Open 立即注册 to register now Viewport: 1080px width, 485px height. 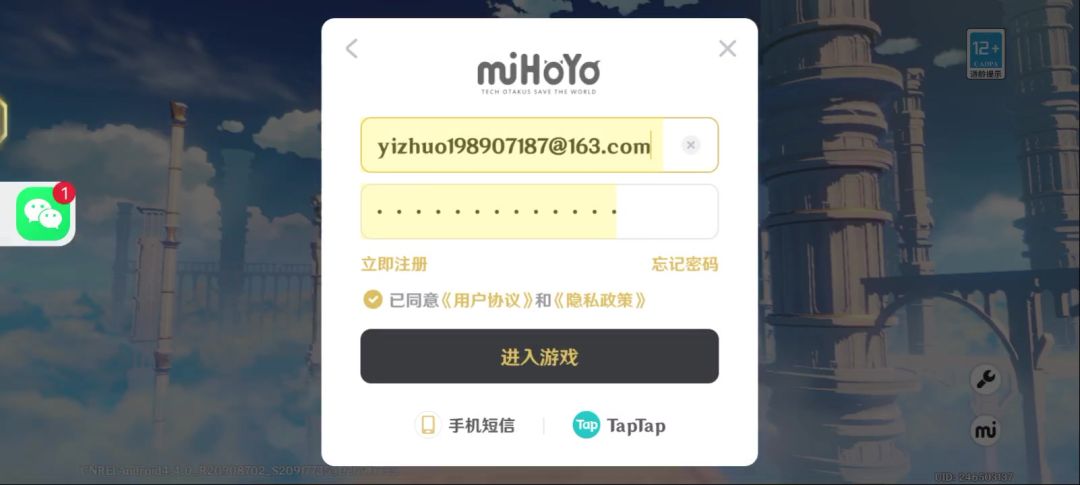(394, 264)
